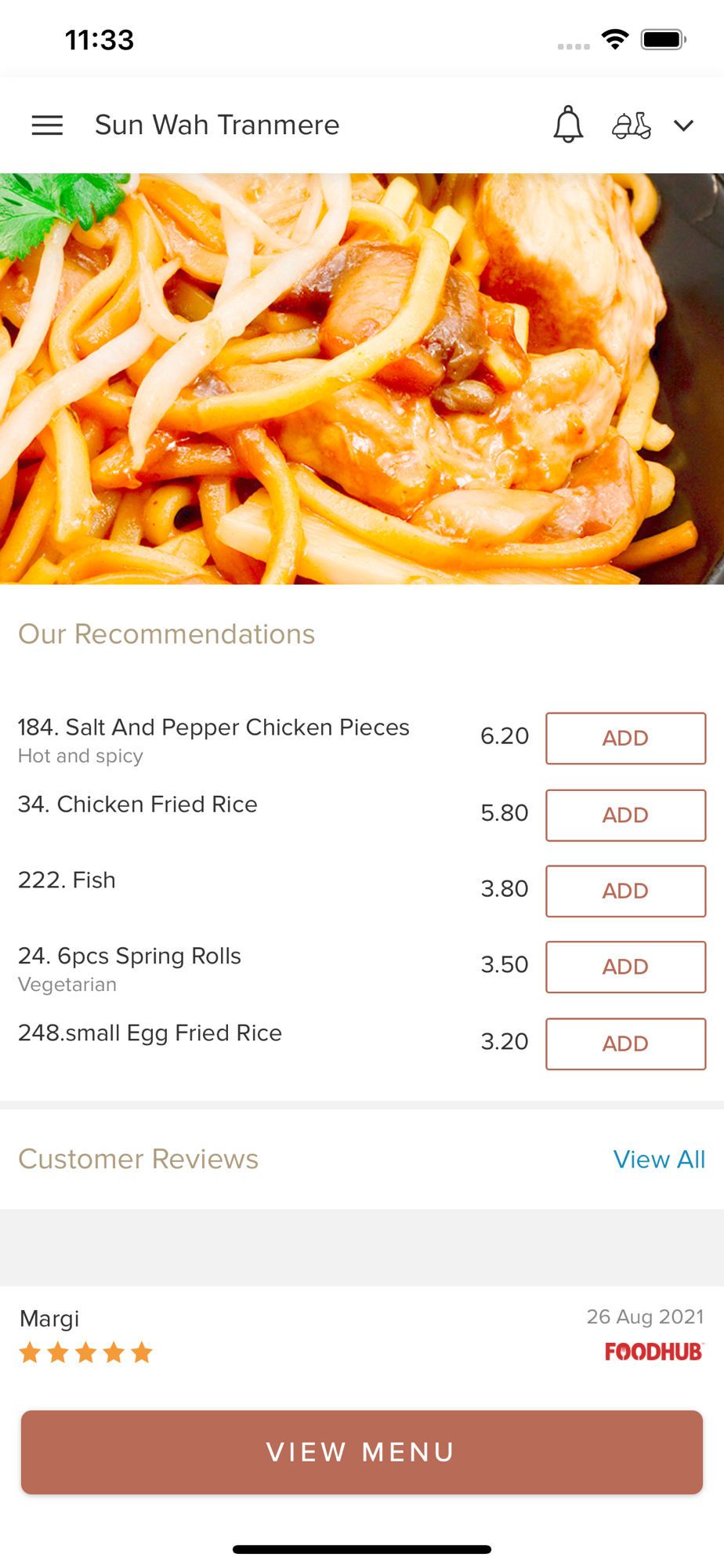View all customer reviews
Image resolution: width=724 pixels, height=1568 pixels.
(659, 1159)
